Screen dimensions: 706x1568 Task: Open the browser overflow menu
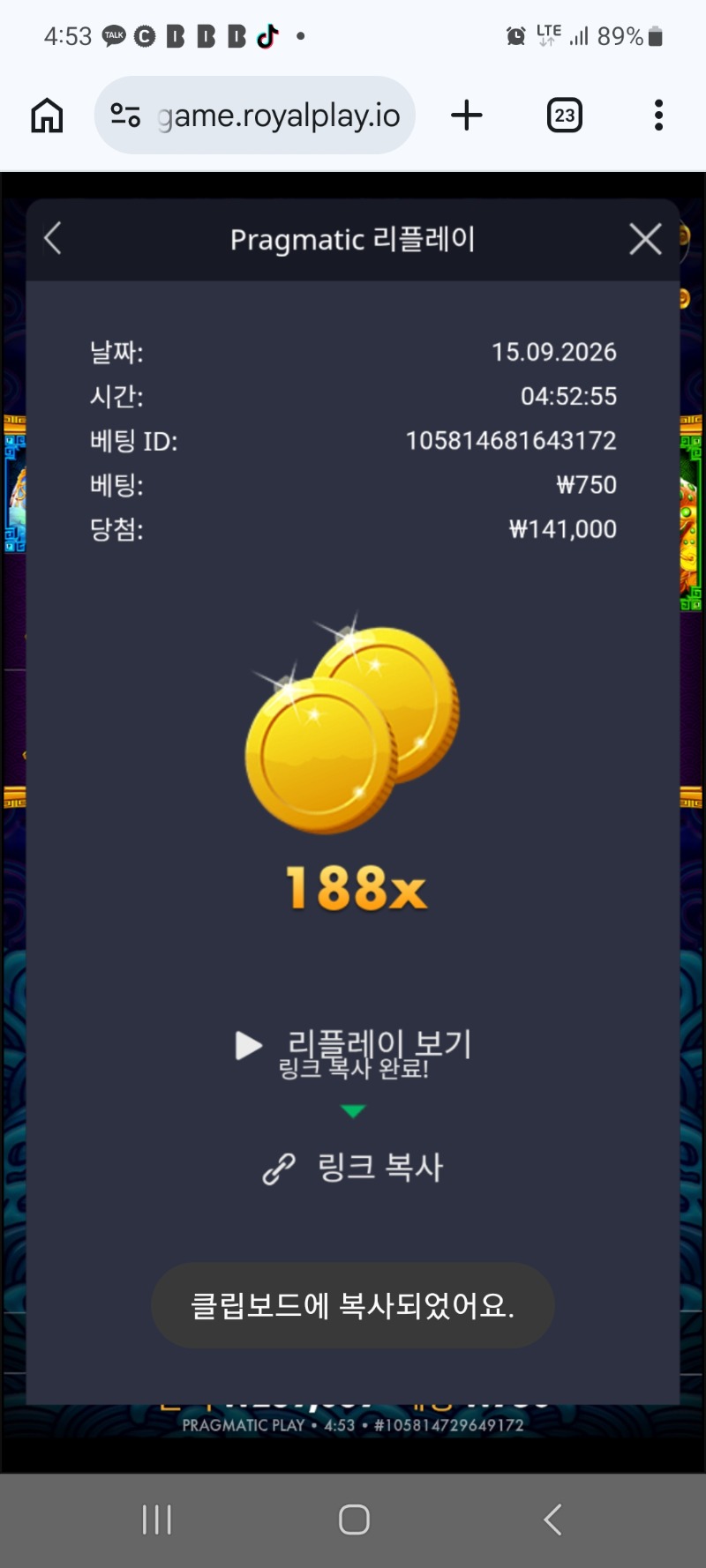coord(658,116)
